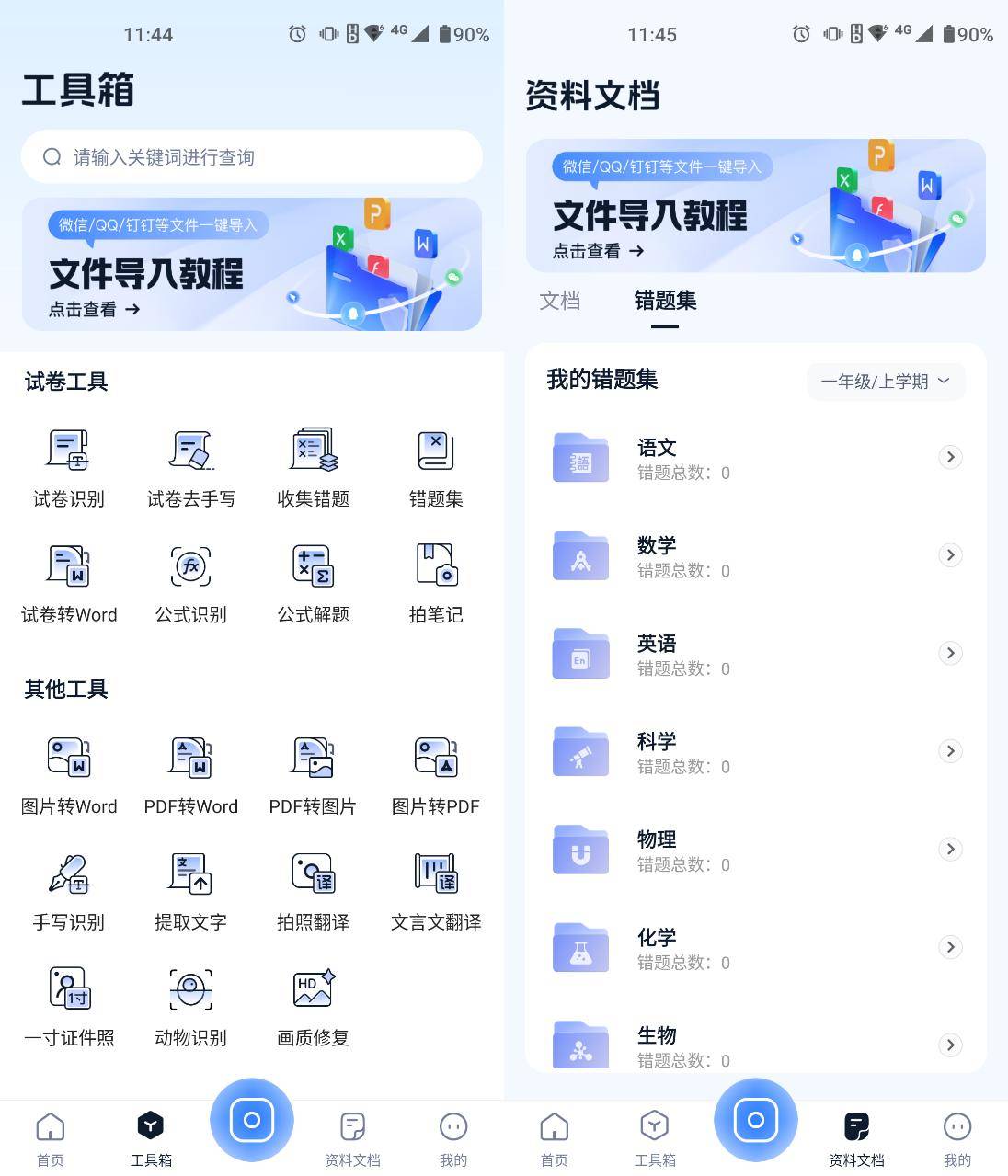This screenshot has height=1176, width=1008.
Task: Open the 数学 mistake collection row
Action: click(756, 555)
